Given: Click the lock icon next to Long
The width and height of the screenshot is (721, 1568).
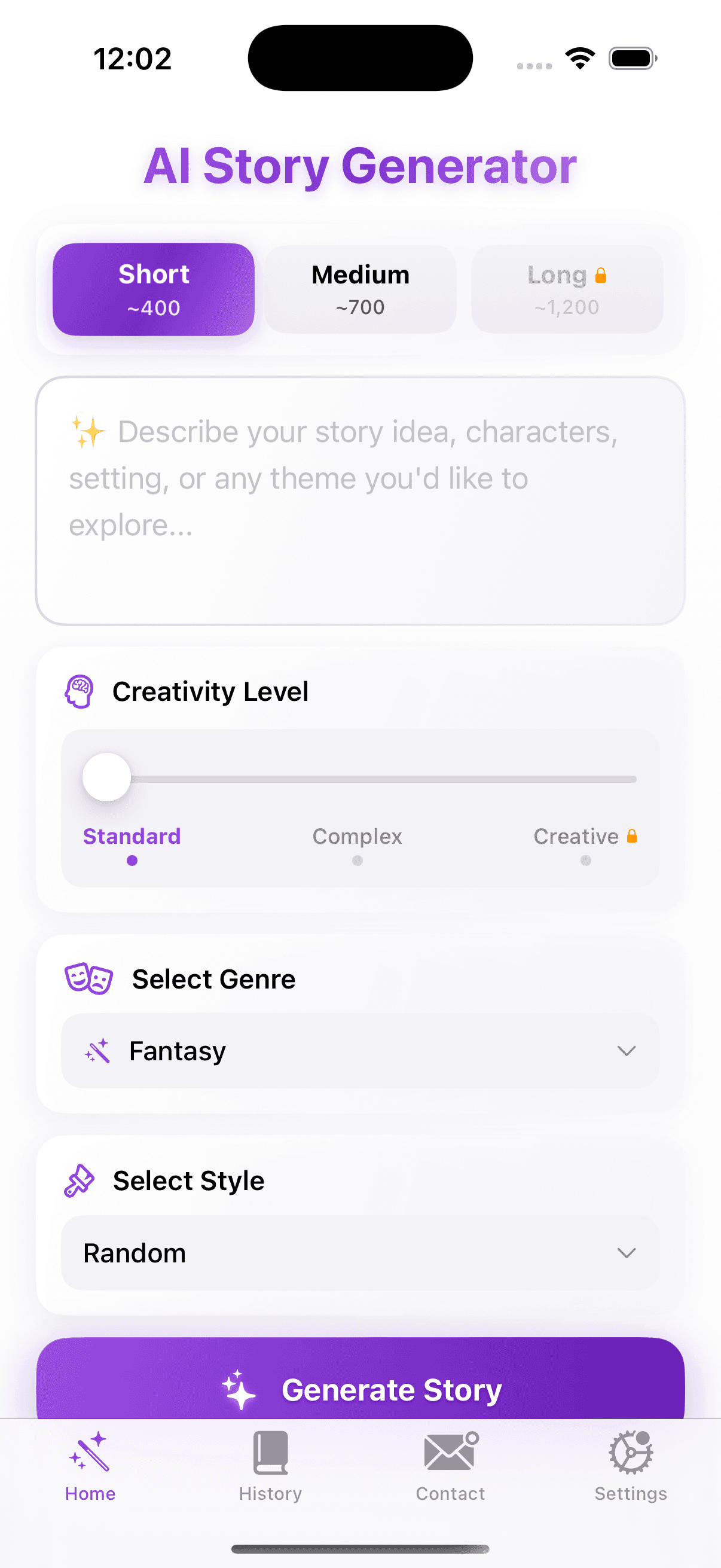Looking at the screenshot, I should point(601,275).
